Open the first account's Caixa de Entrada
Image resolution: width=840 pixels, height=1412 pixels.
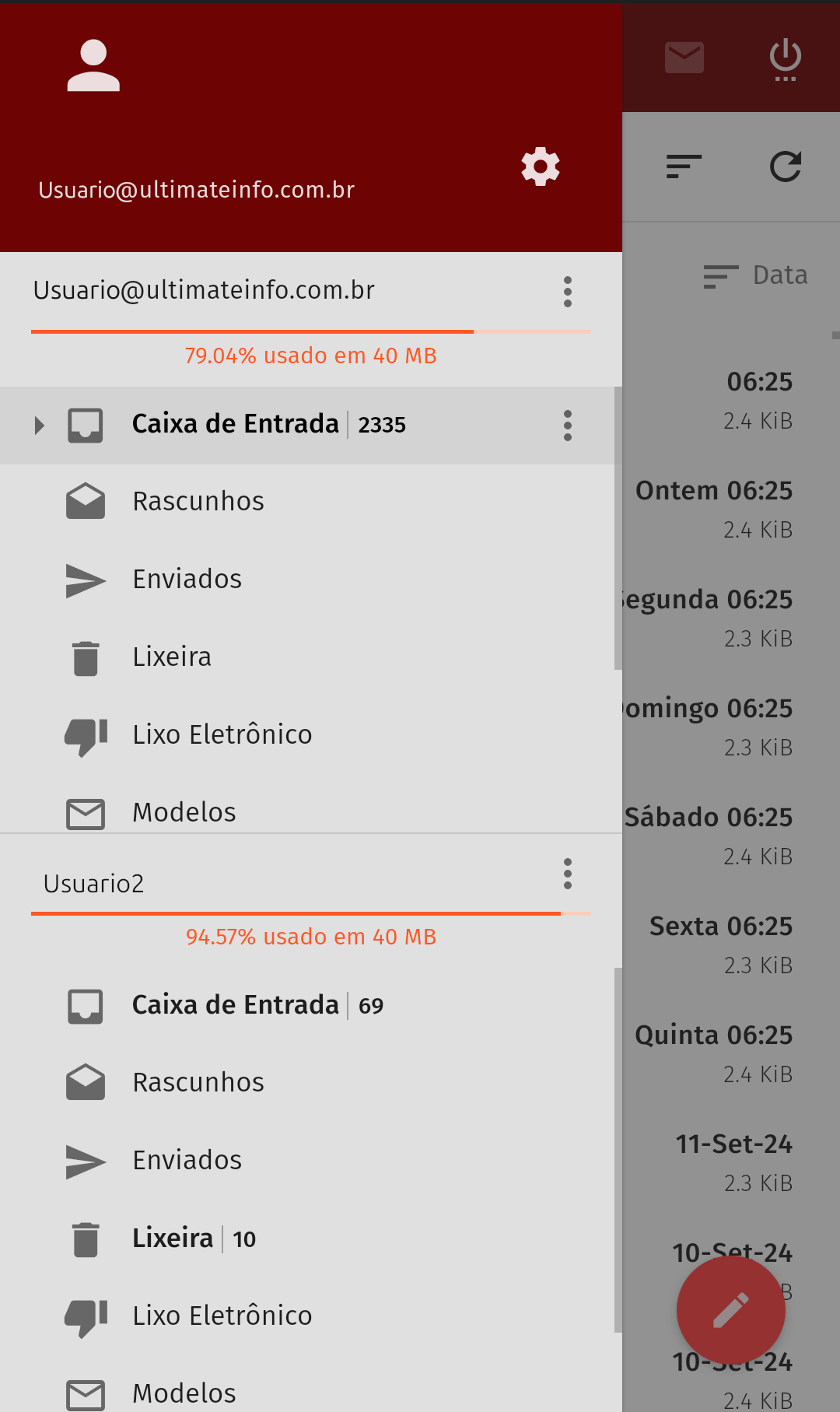point(236,425)
